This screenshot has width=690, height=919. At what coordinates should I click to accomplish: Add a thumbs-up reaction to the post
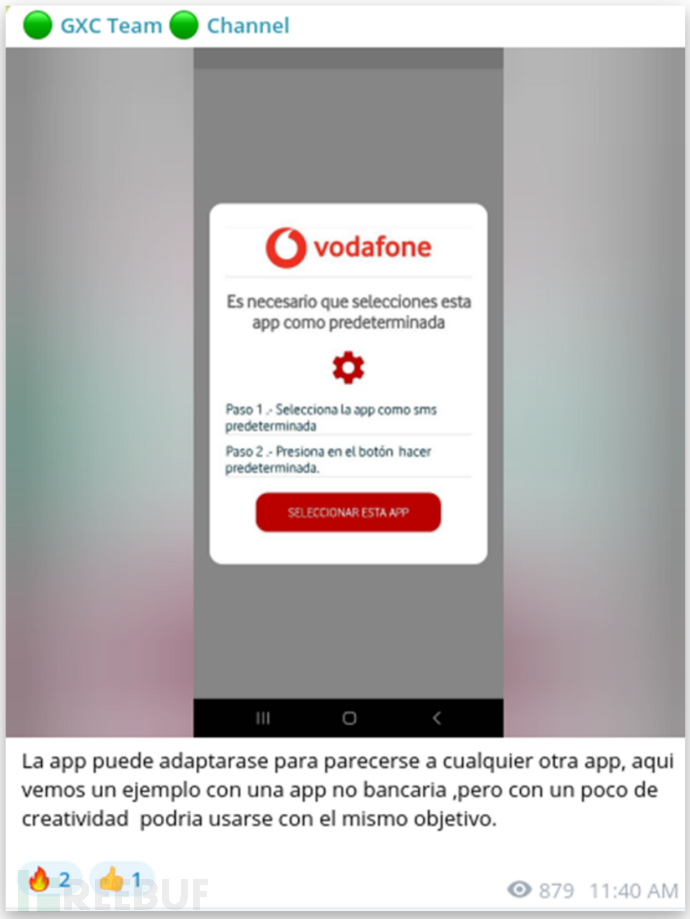(x=122, y=879)
